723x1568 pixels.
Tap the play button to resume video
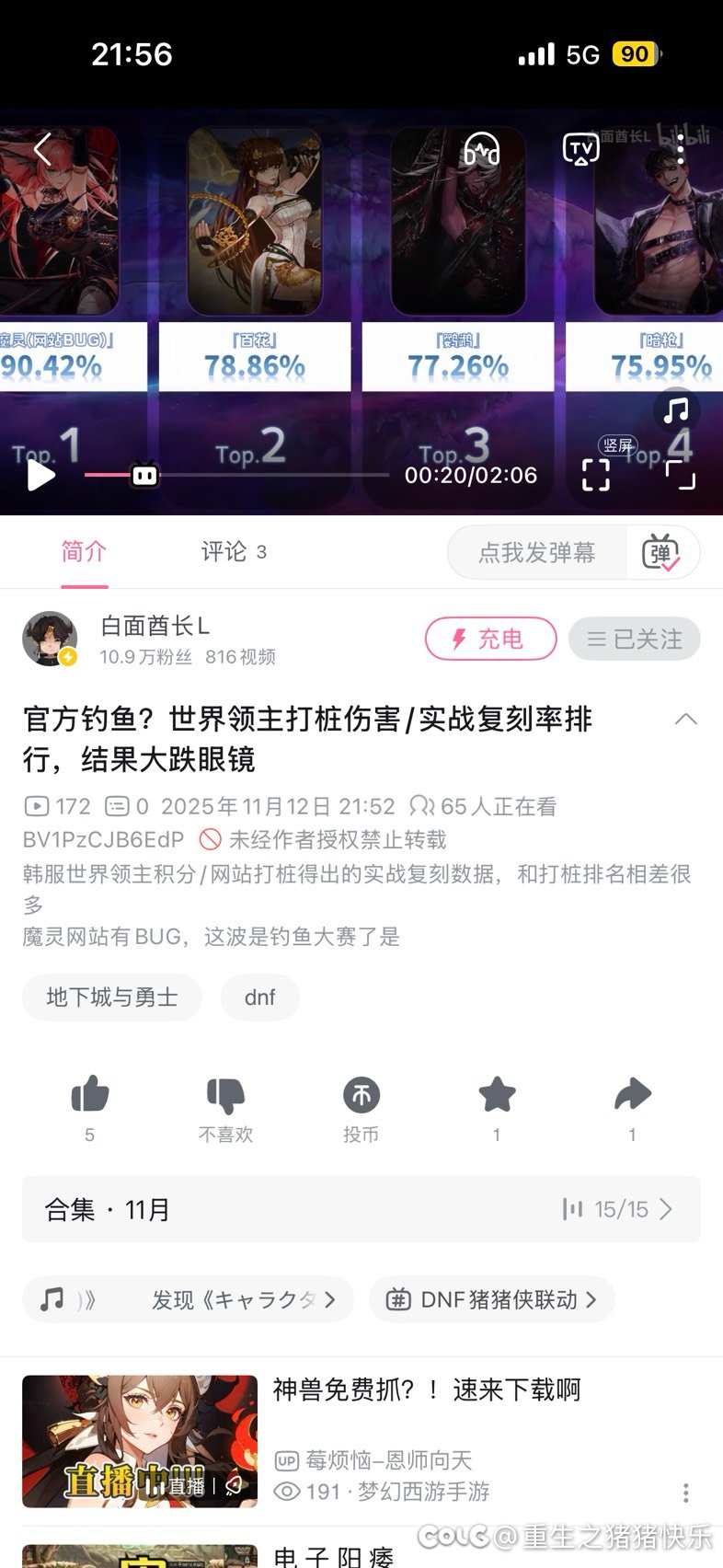point(39,476)
